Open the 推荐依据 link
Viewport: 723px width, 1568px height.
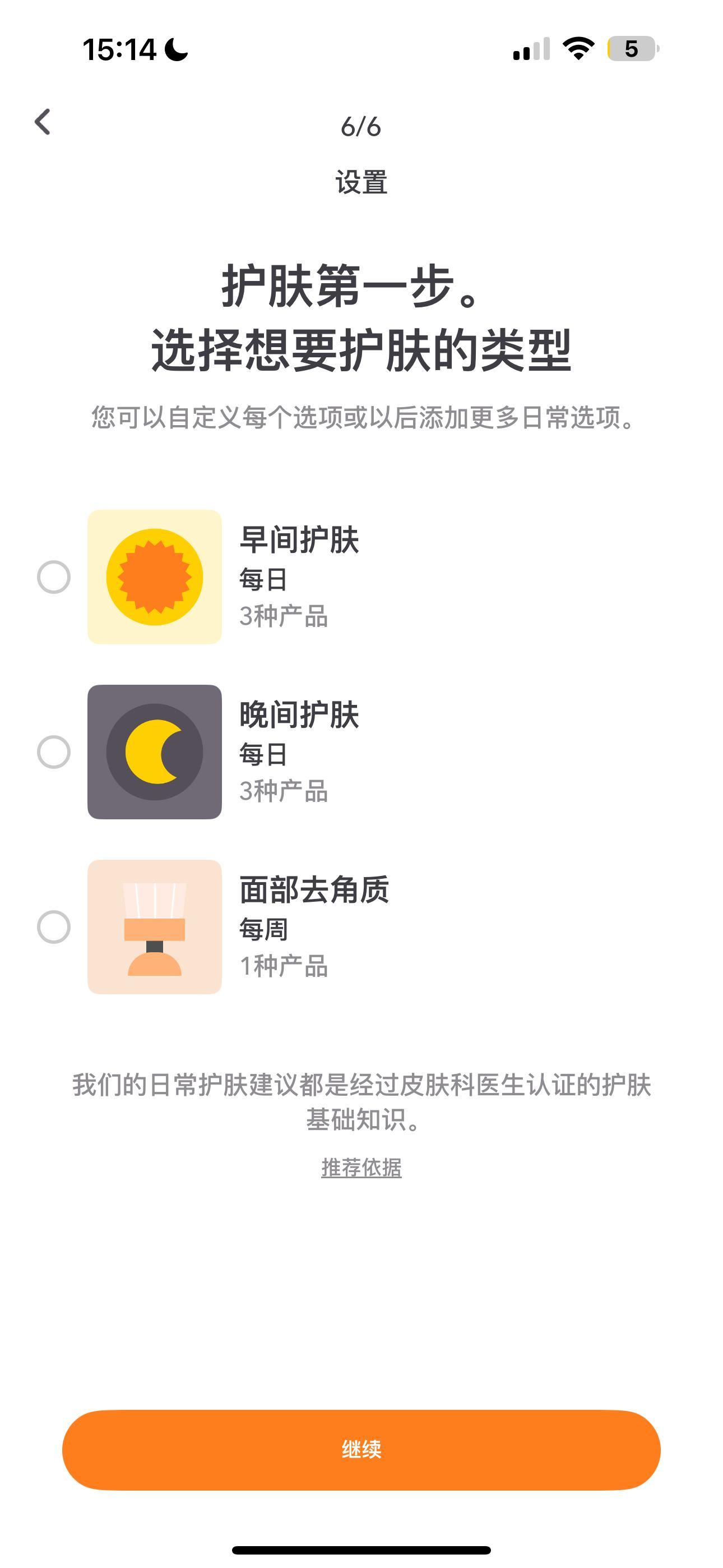click(x=361, y=1168)
